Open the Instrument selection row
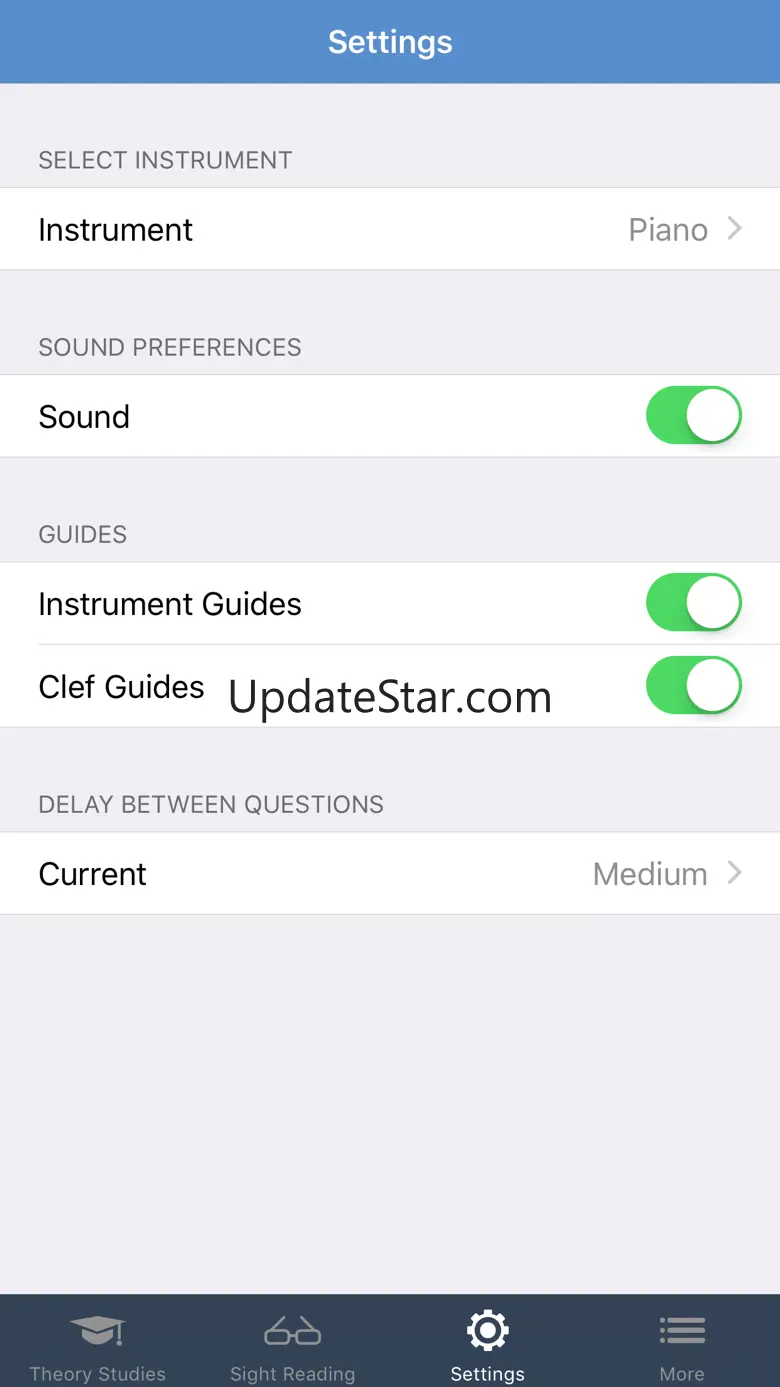The height and width of the screenshot is (1387, 780). tap(390, 229)
